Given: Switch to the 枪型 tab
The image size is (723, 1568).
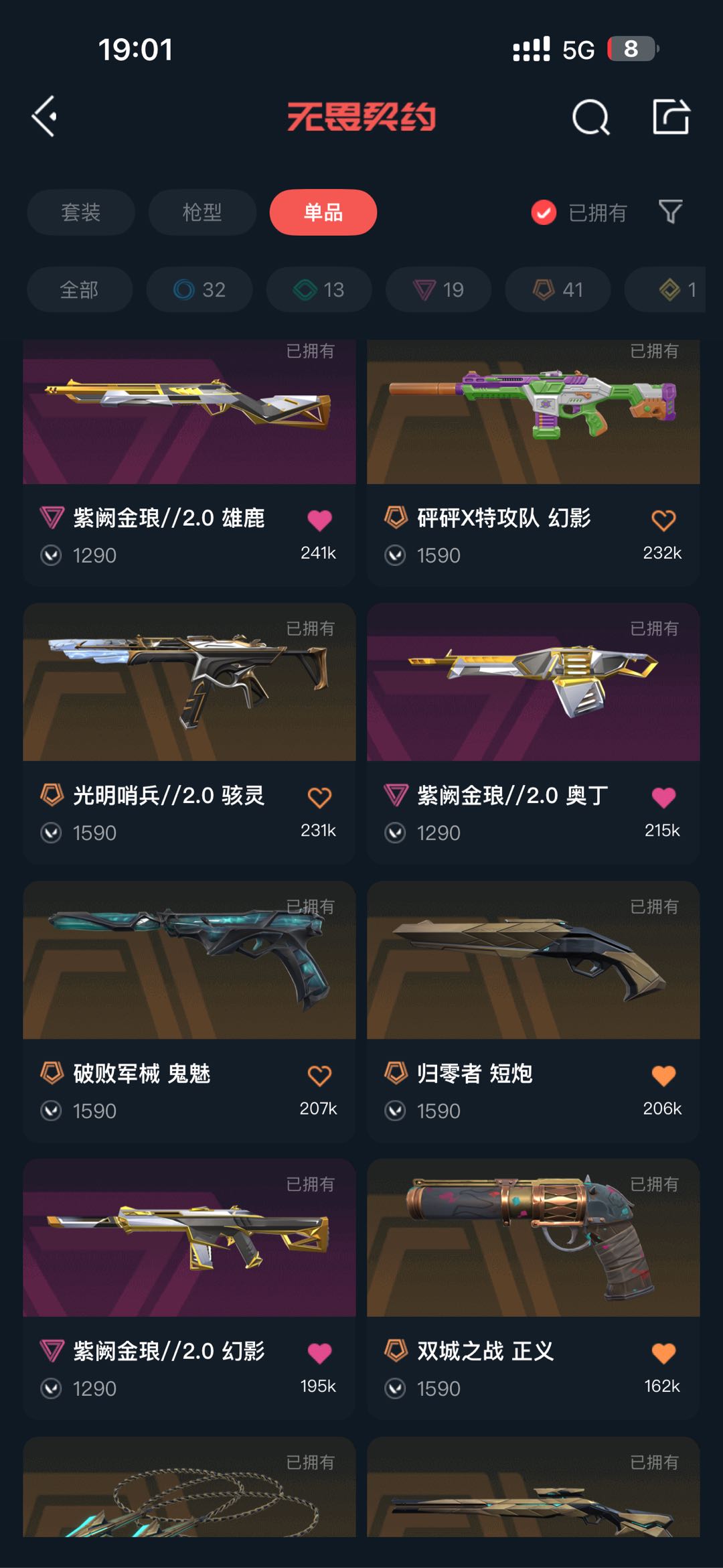Looking at the screenshot, I should pos(202,212).
